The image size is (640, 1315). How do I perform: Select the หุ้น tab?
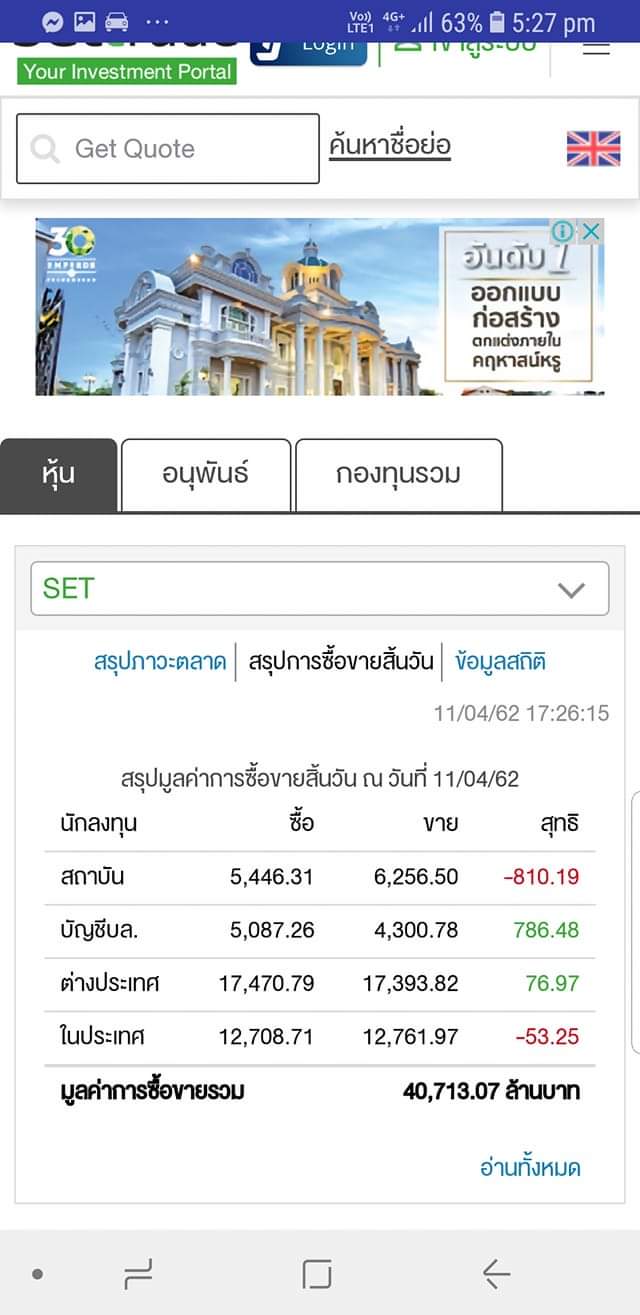59,475
